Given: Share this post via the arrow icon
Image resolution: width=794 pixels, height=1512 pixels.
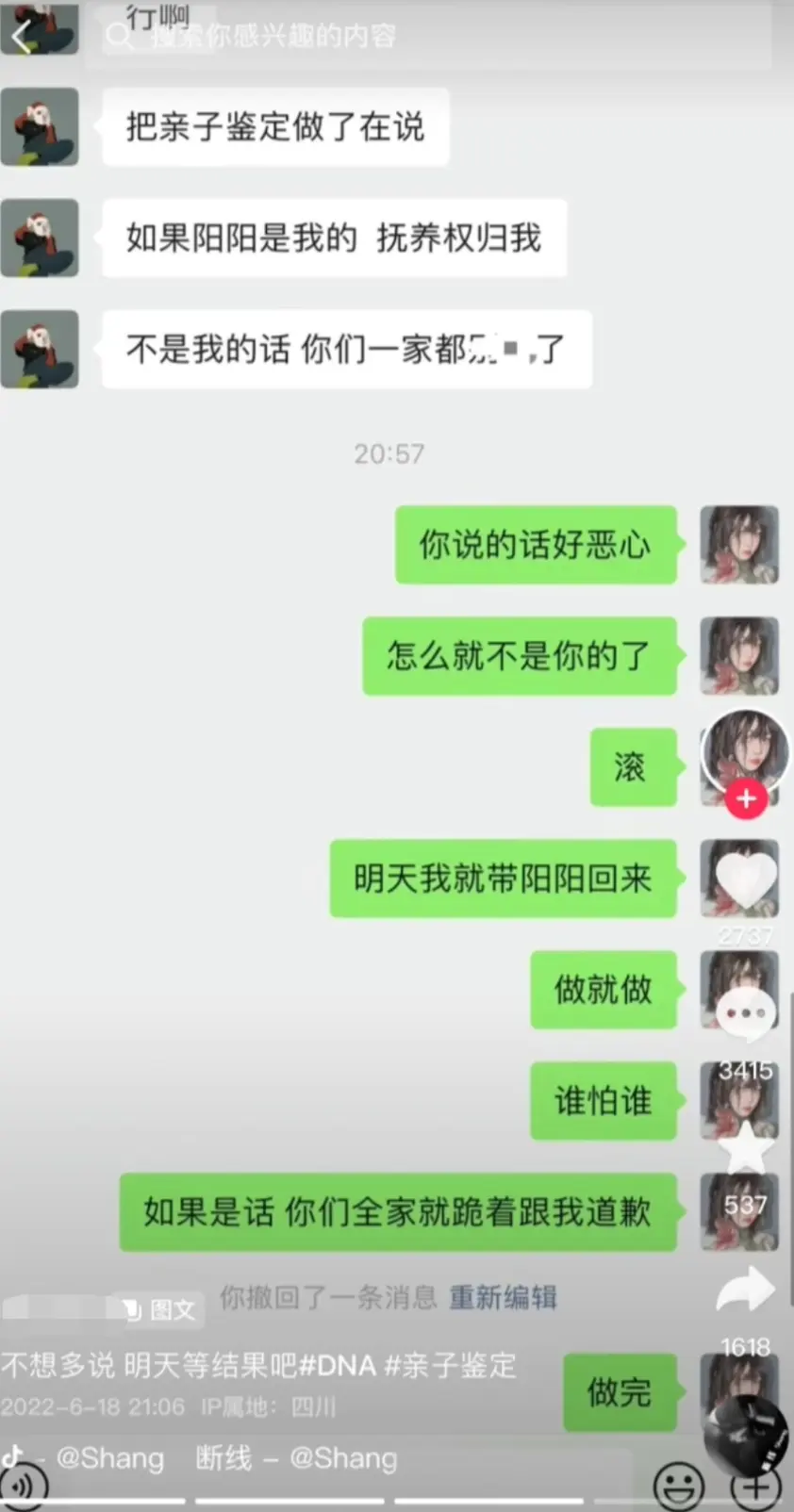Looking at the screenshot, I should point(745,1290).
